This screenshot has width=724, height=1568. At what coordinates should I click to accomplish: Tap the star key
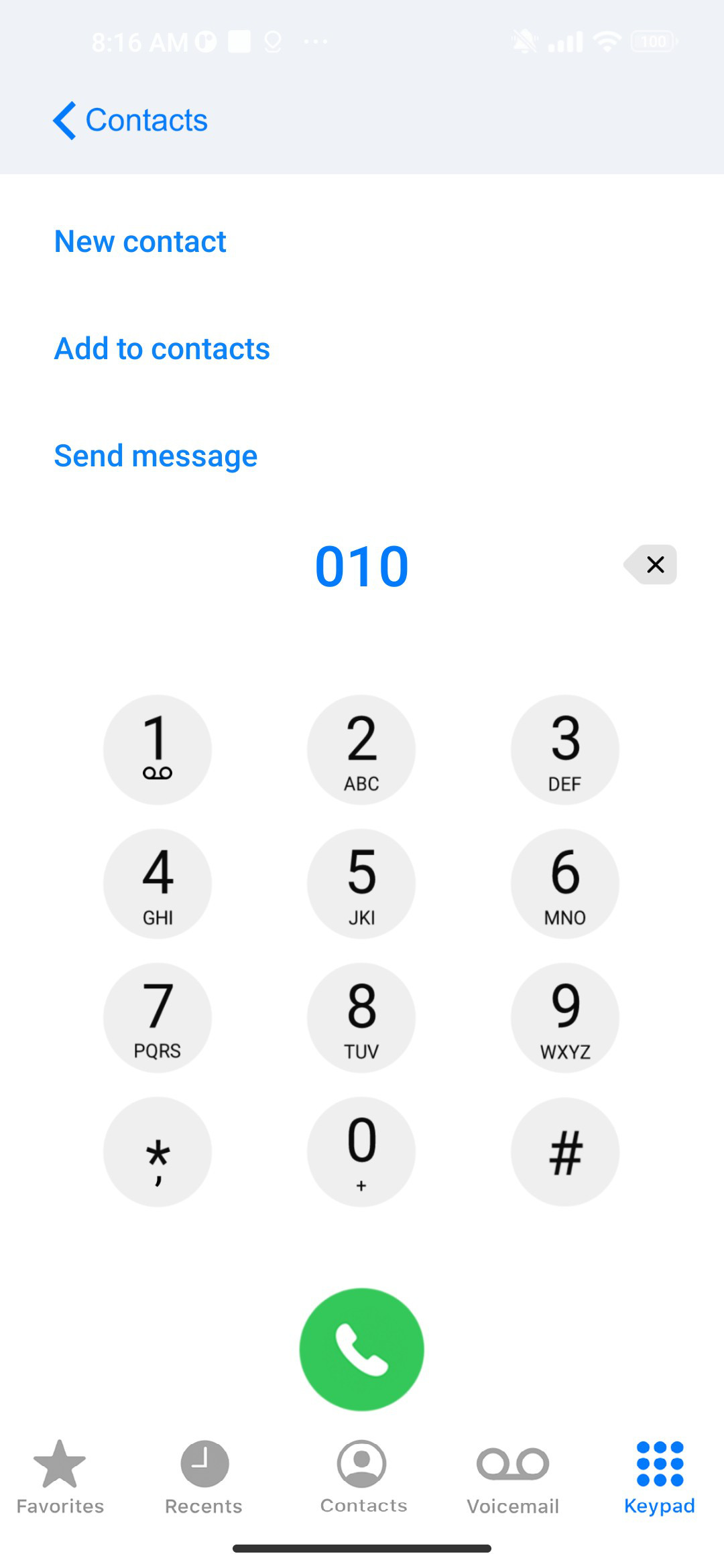(x=158, y=1151)
